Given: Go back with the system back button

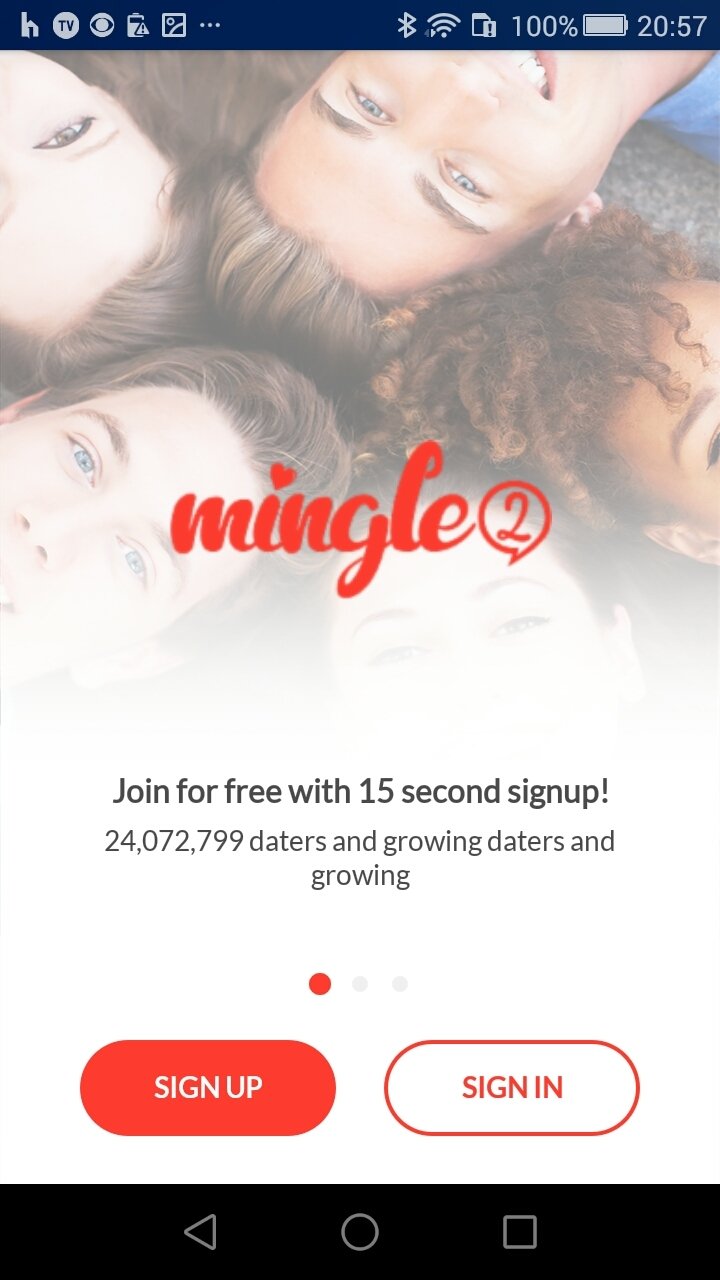Looking at the screenshot, I should click(200, 1232).
